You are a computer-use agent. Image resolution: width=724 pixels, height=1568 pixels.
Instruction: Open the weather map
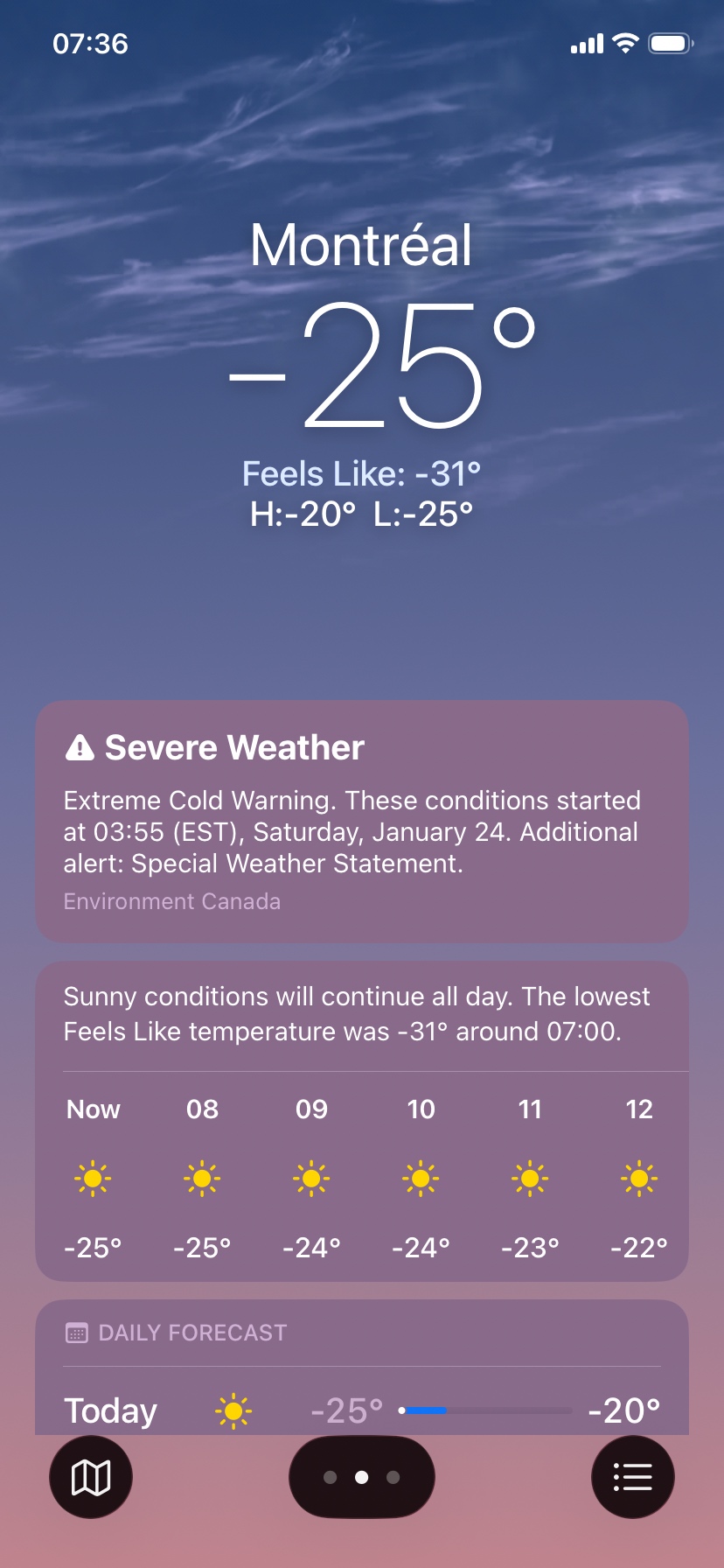[x=91, y=1477]
